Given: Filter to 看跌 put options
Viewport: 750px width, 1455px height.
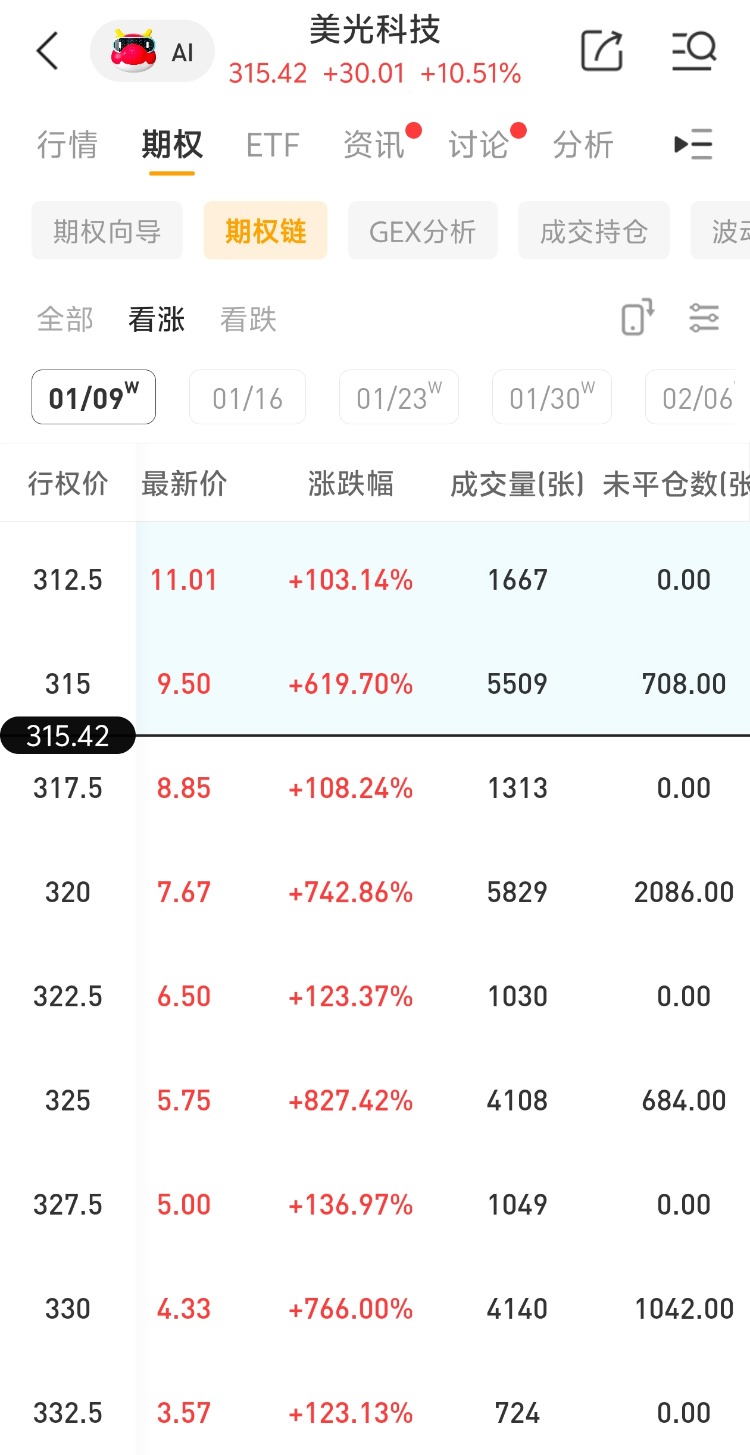Looking at the screenshot, I should [248, 320].
